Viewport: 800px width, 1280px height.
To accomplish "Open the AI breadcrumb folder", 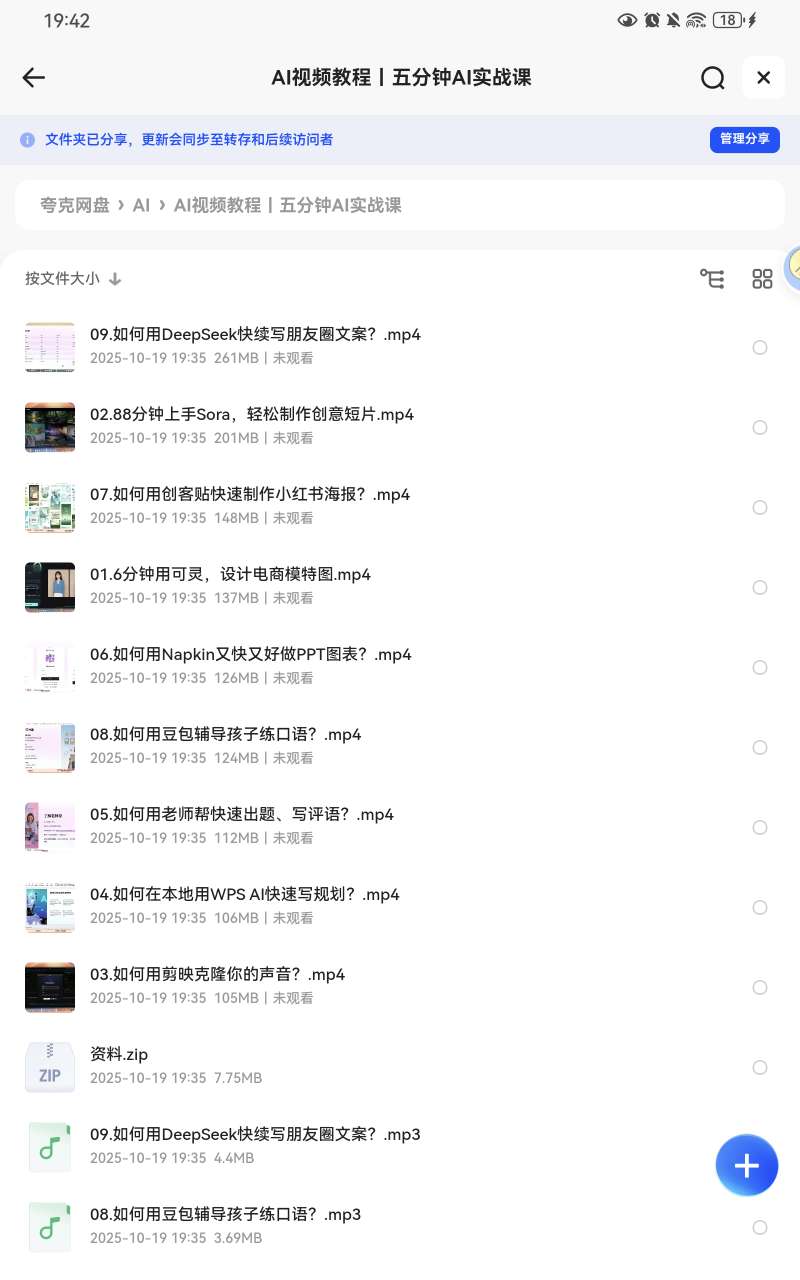I will 141,204.
